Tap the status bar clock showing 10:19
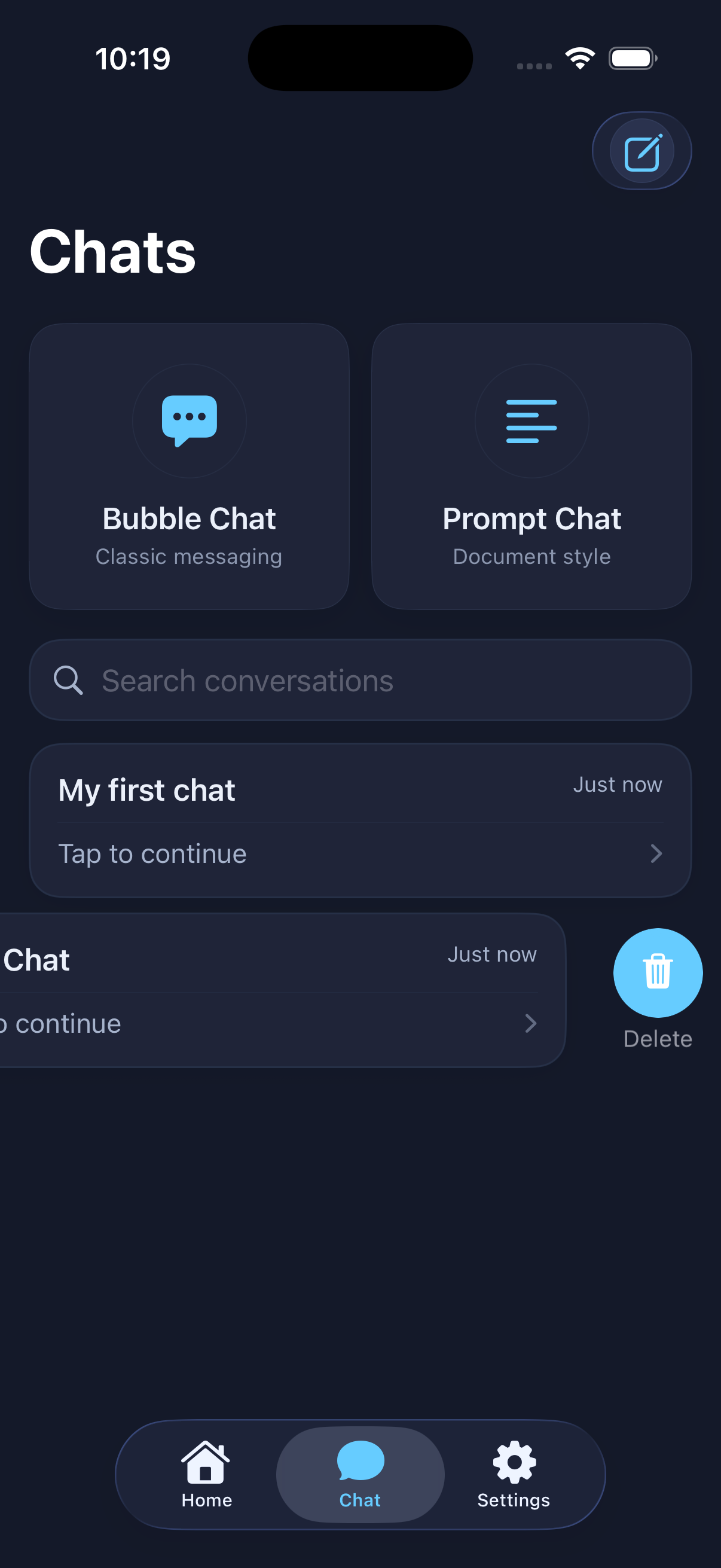This screenshot has width=721, height=1568. tap(133, 58)
